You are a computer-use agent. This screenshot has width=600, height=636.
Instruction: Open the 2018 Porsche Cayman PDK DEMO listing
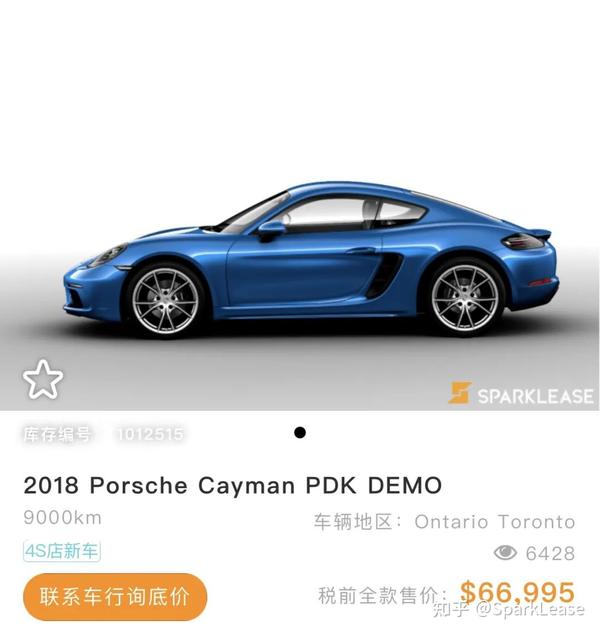coord(232,487)
